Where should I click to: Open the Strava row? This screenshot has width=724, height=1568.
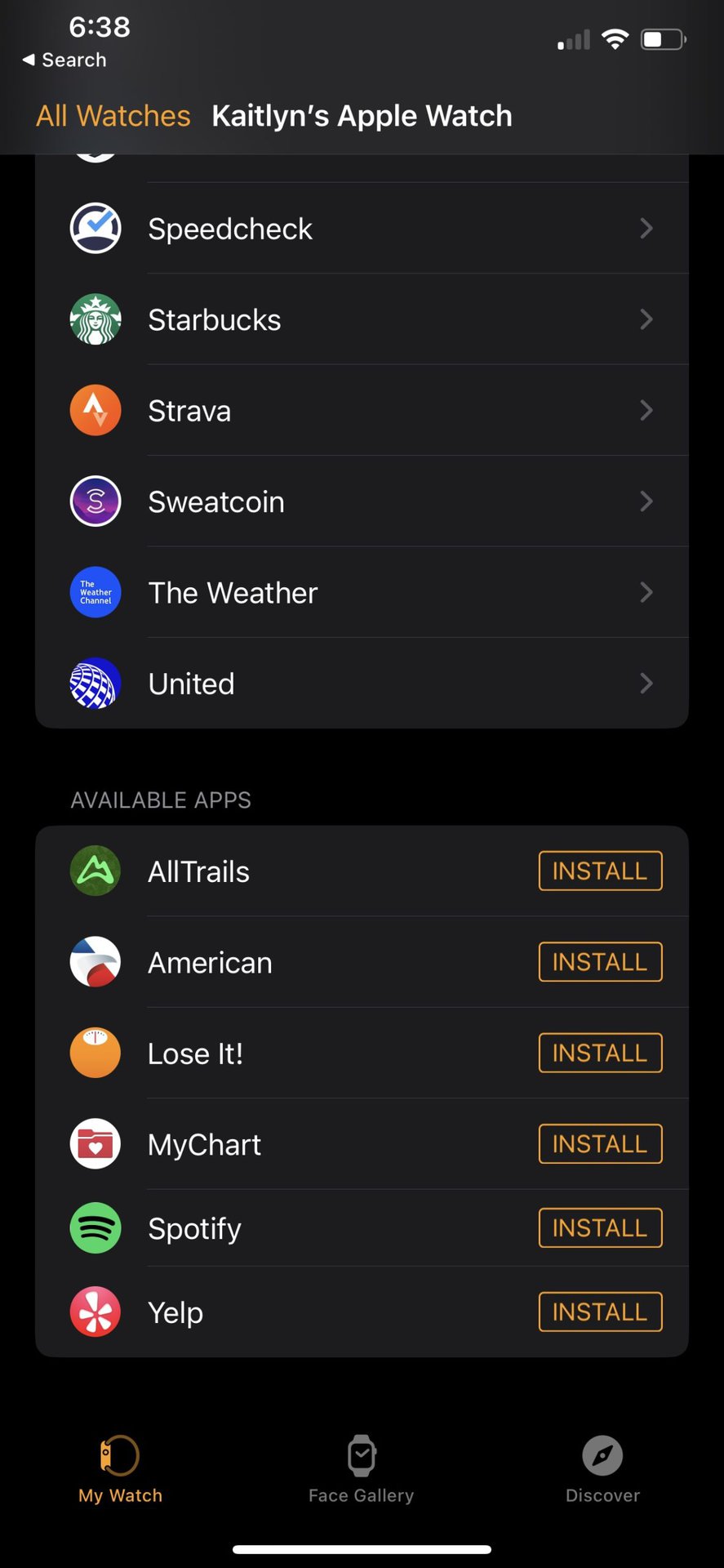[362, 410]
